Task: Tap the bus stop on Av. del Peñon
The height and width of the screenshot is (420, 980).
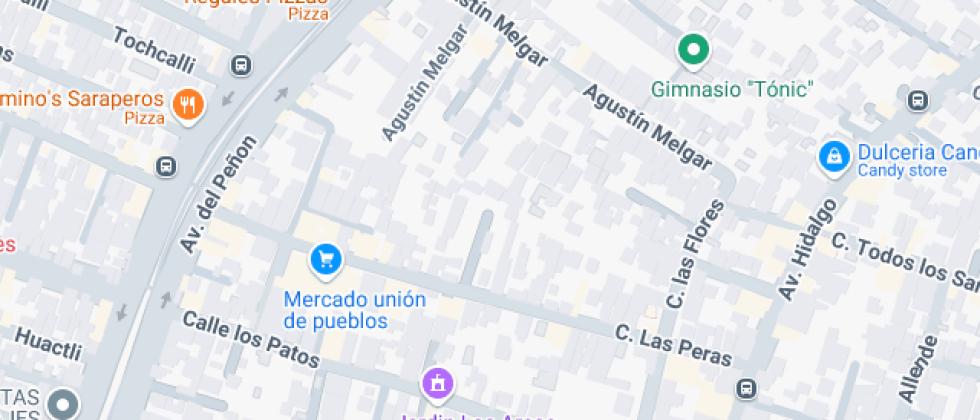Action: [166, 166]
